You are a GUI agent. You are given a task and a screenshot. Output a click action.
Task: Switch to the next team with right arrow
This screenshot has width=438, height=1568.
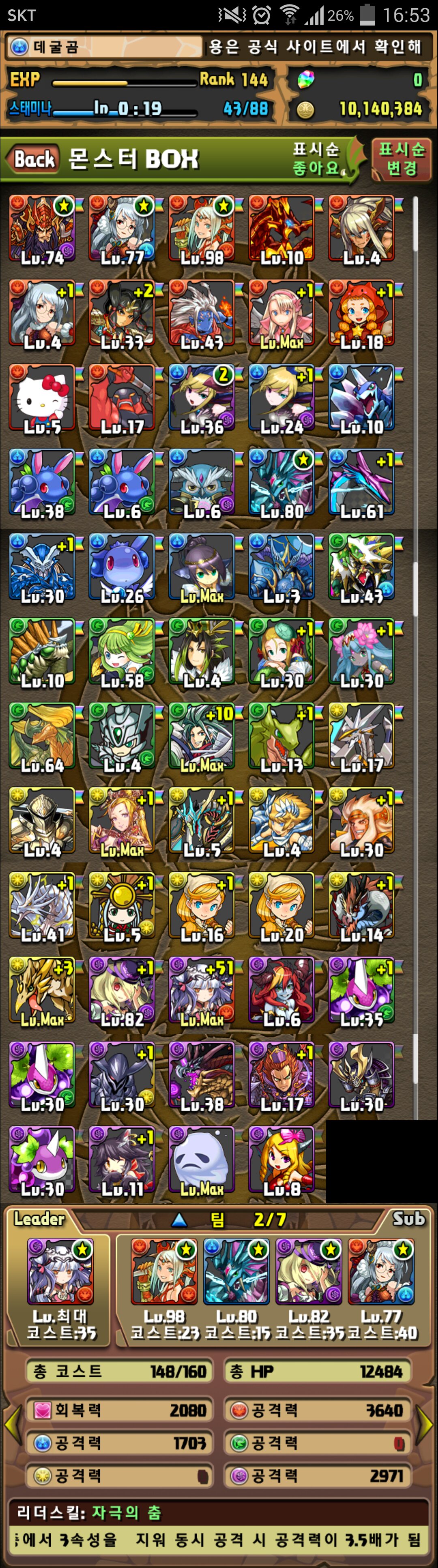[426, 1425]
